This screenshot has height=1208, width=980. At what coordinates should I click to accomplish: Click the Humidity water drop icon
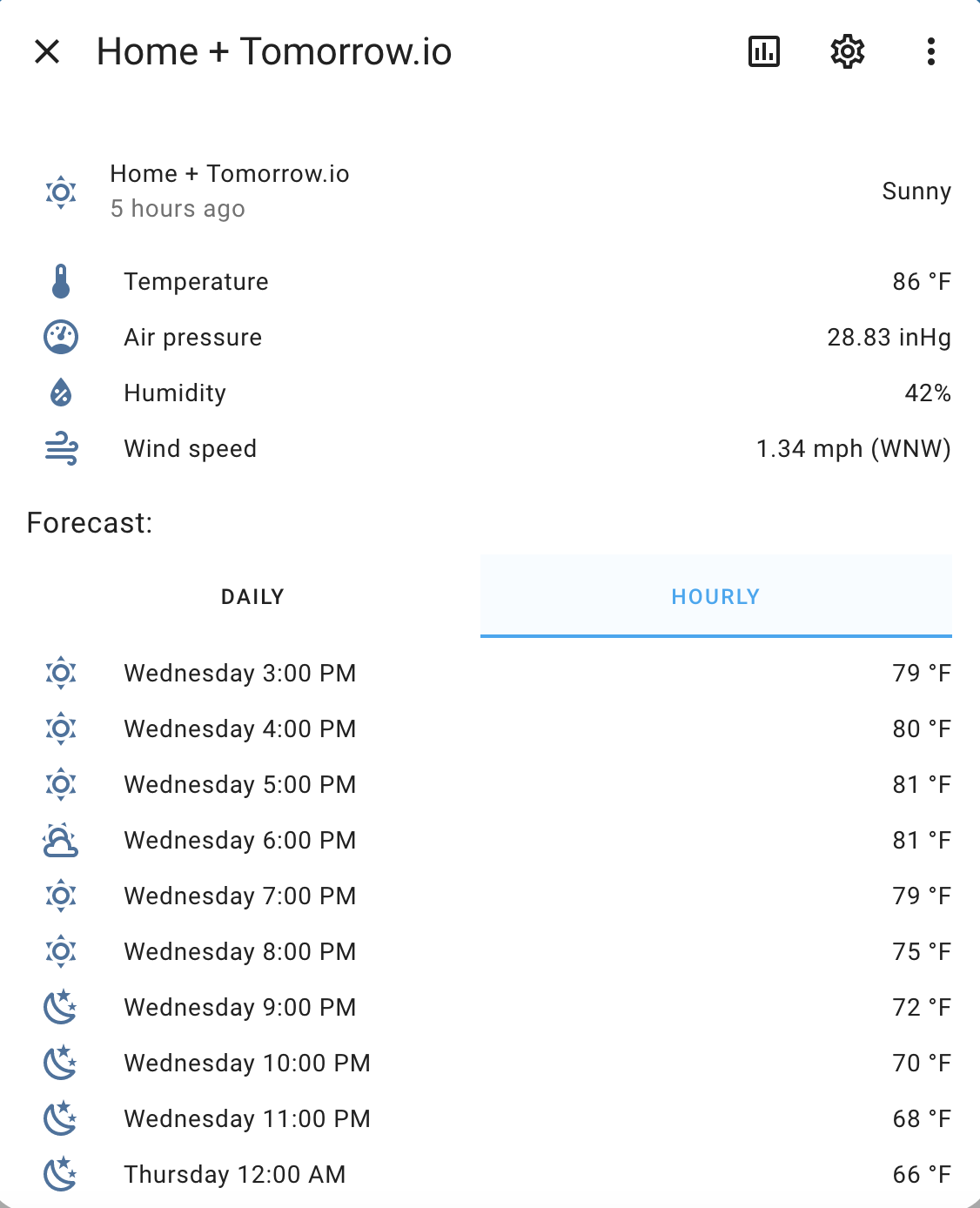pyautogui.click(x=60, y=393)
